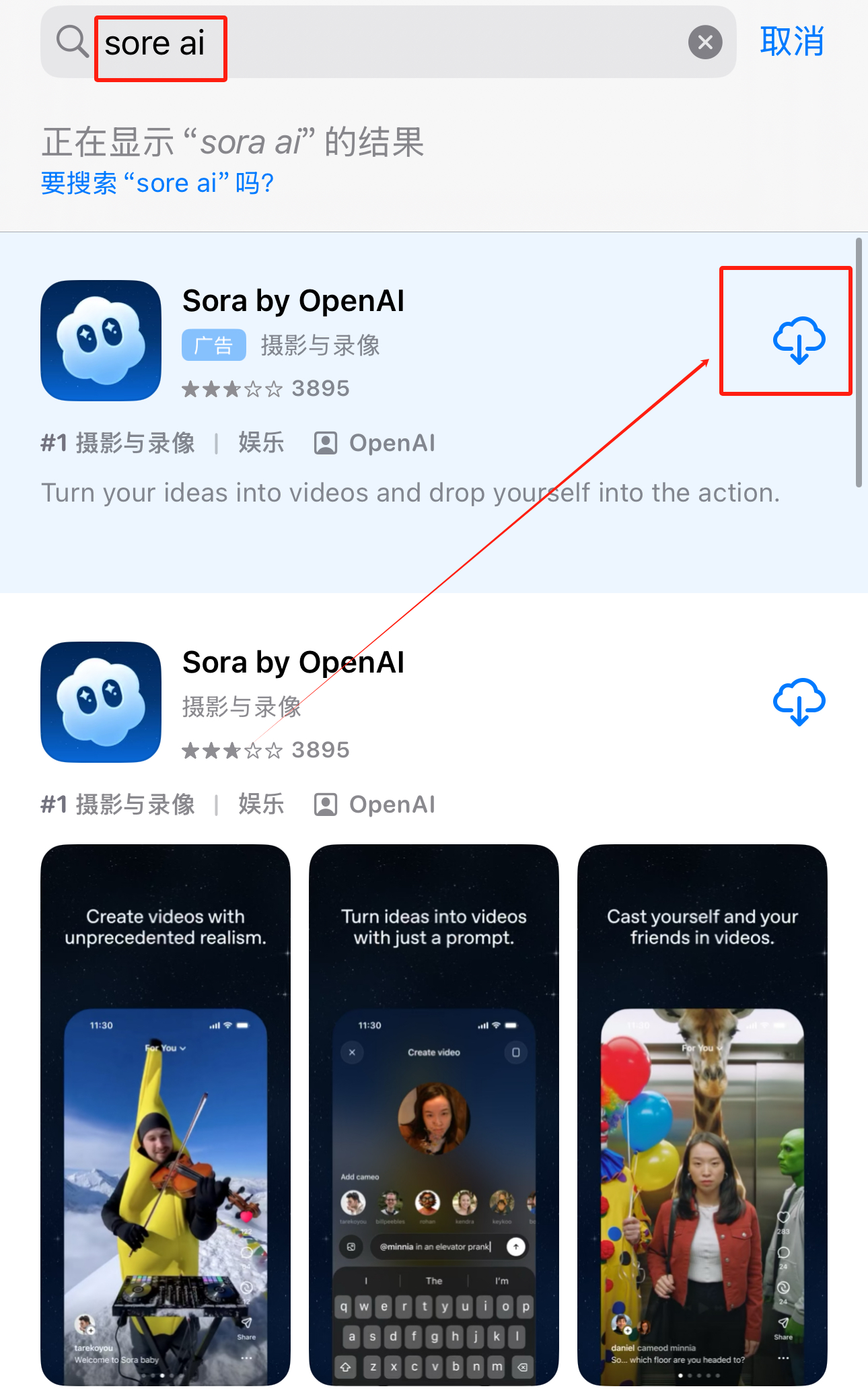Screen dimensions: 868x1399
Task: Open the second Sora by OpenAI result
Action: (293, 662)
